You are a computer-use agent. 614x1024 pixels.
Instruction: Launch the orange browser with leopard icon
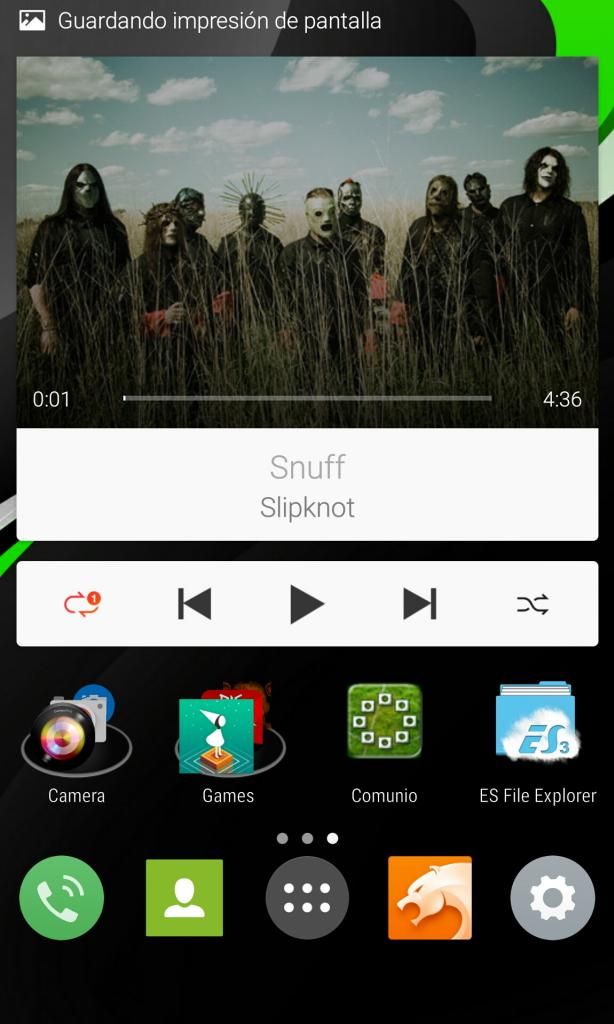430,898
